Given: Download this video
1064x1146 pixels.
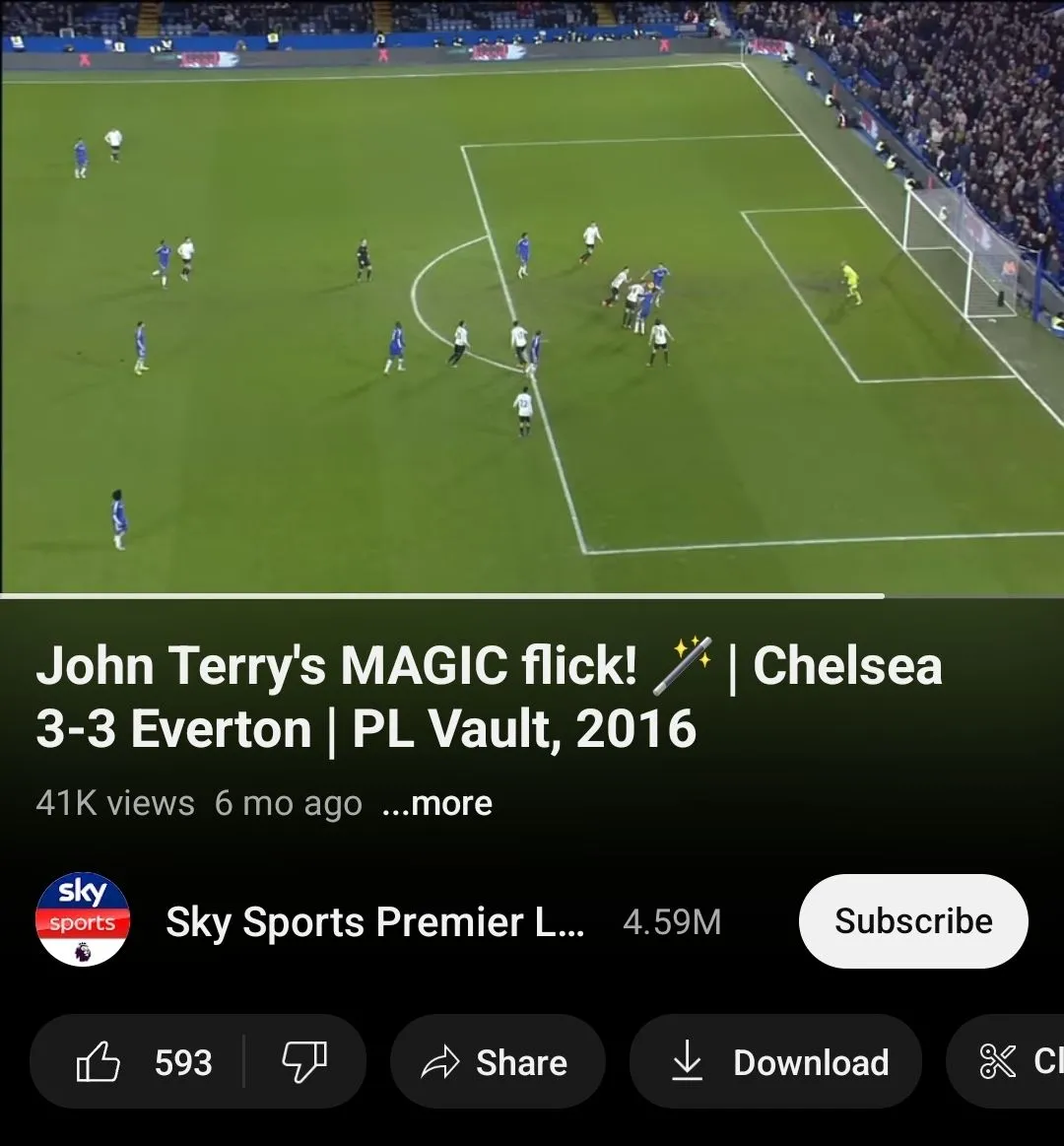Looking at the screenshot, I should tap(775, 1062).
